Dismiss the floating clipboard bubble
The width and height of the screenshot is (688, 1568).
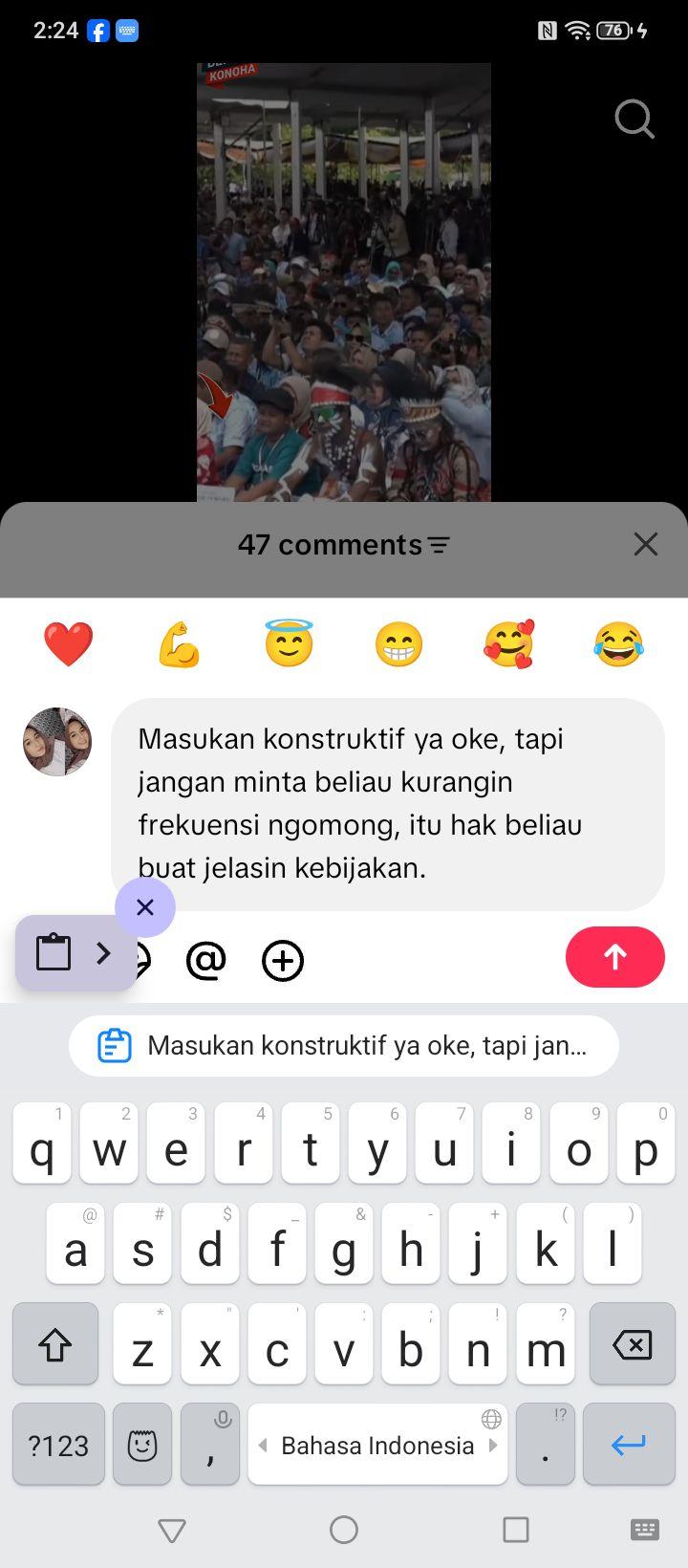(145, 906)
